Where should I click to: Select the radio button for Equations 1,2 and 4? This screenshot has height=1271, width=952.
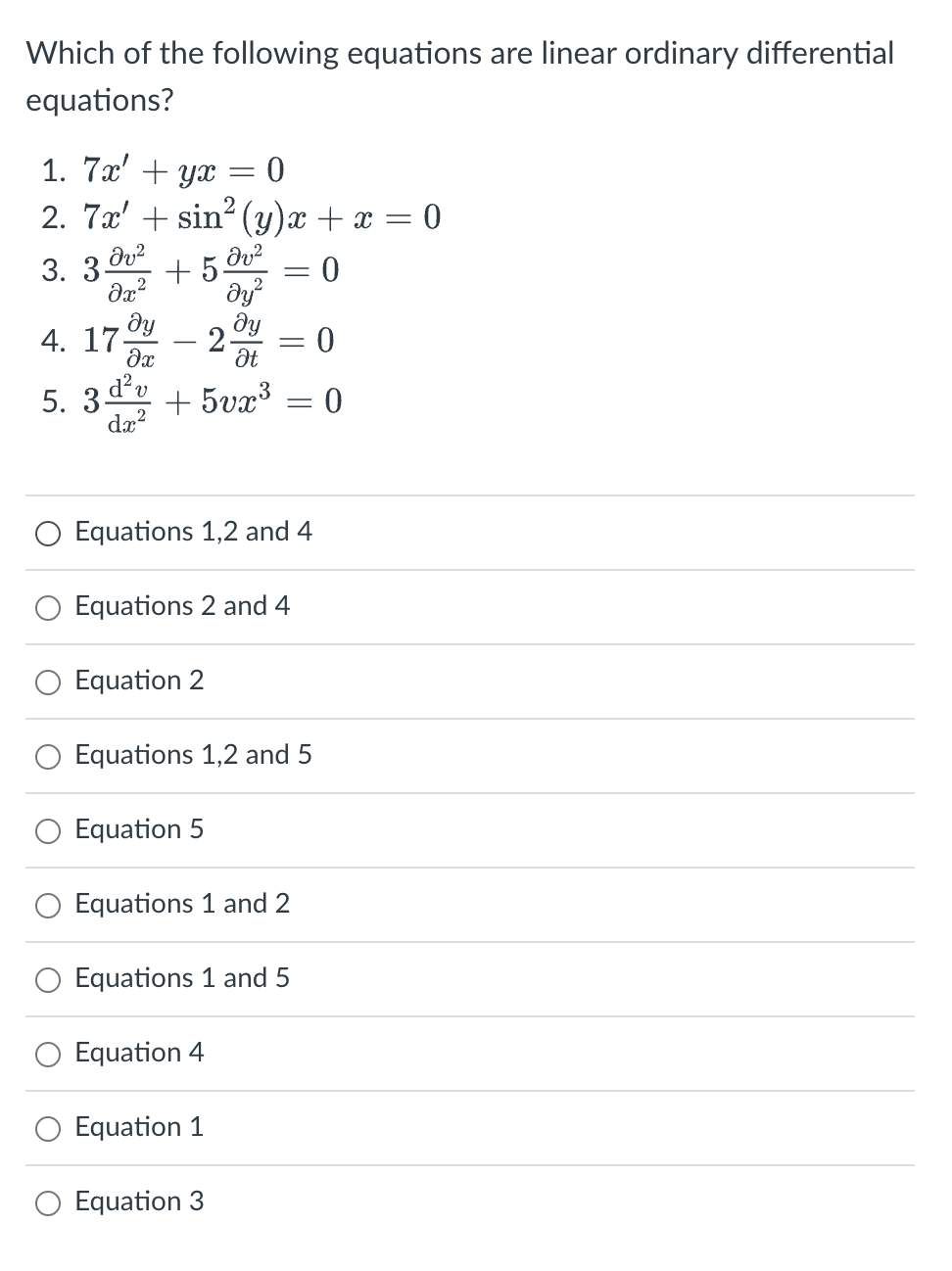click(x=48, y=534)
